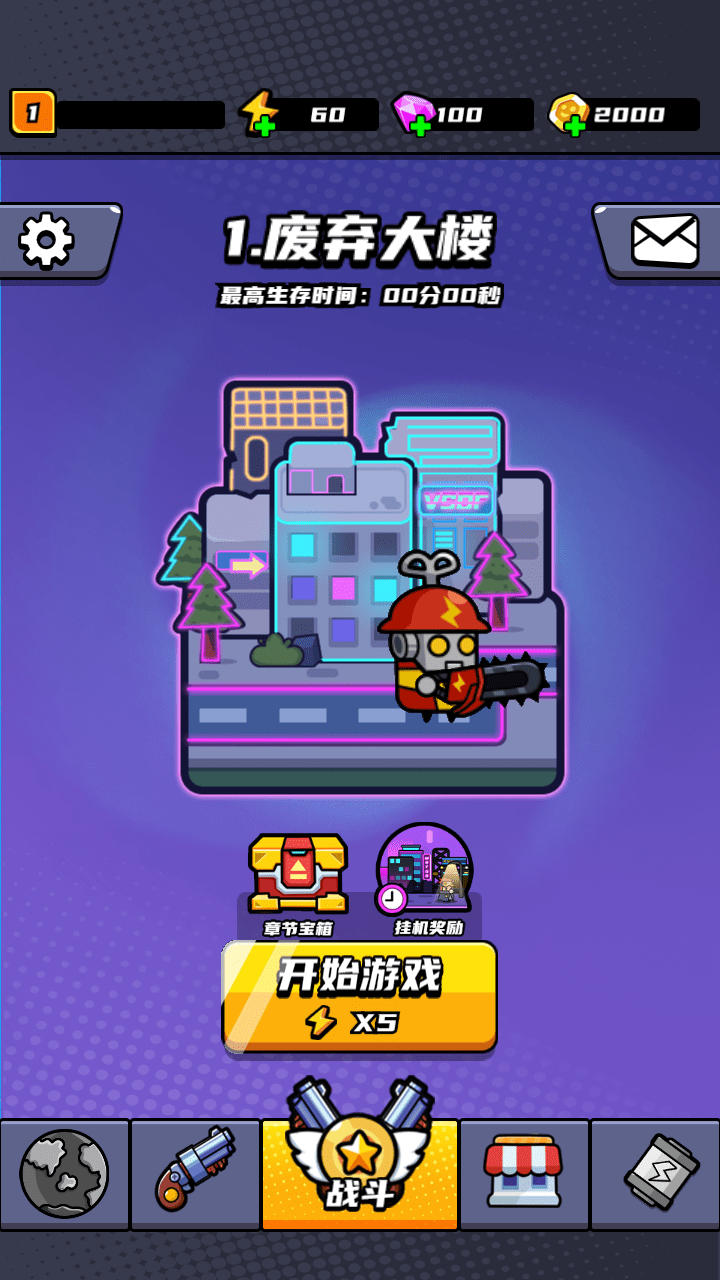Open the 挂机奖励 idle rewards
Image resolution: width=720 pixels, height=1280 pixels.
(x=426, y=872)
